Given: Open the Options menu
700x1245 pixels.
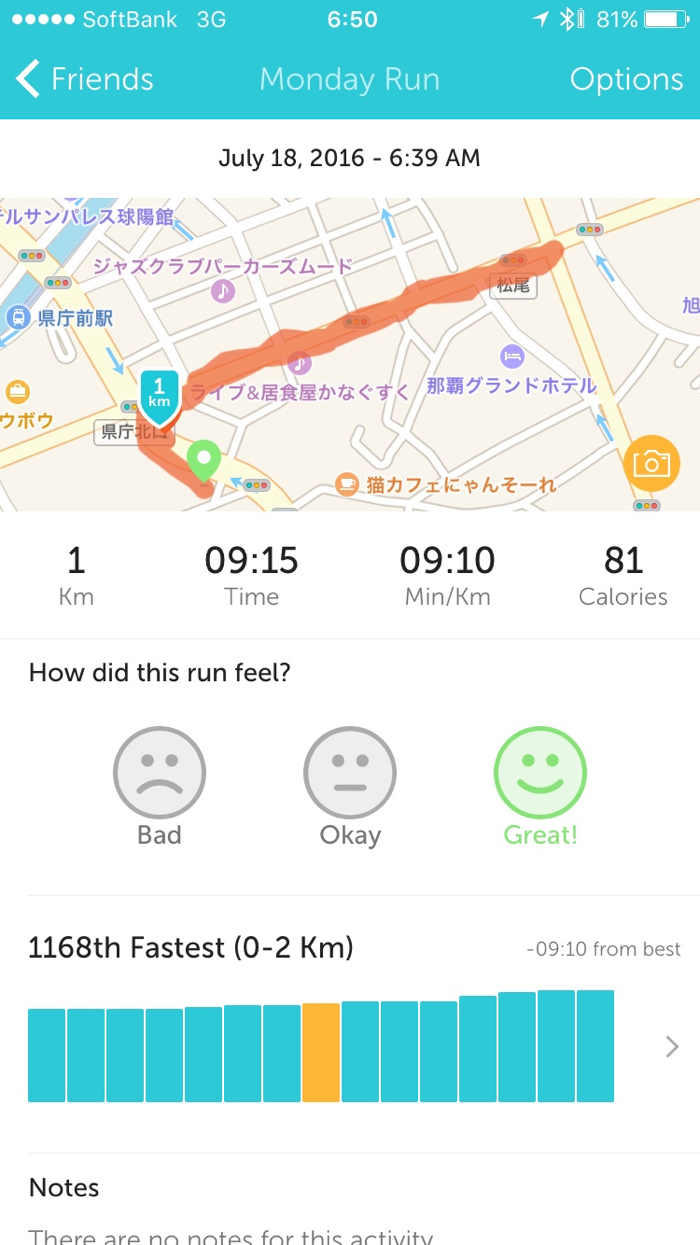Looking at the screenshot, I should 626,79.
